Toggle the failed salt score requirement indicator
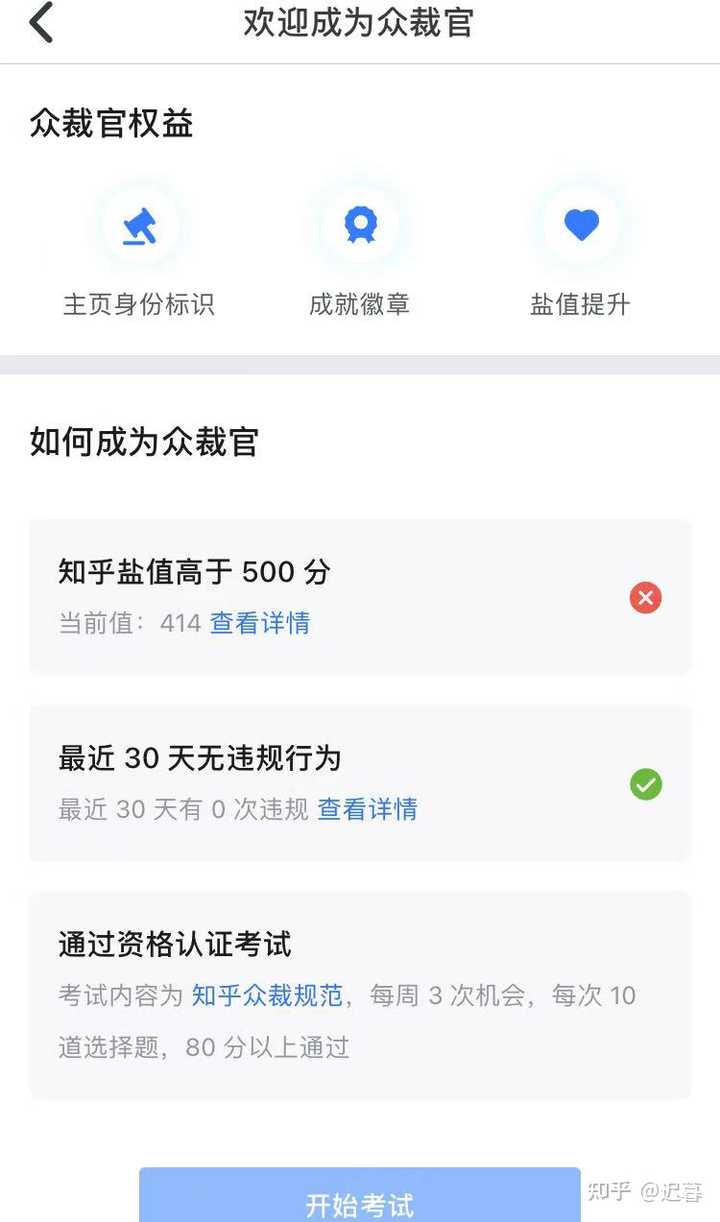Image resolution: width=720 pixels, height=1222 pixels. 646,597
